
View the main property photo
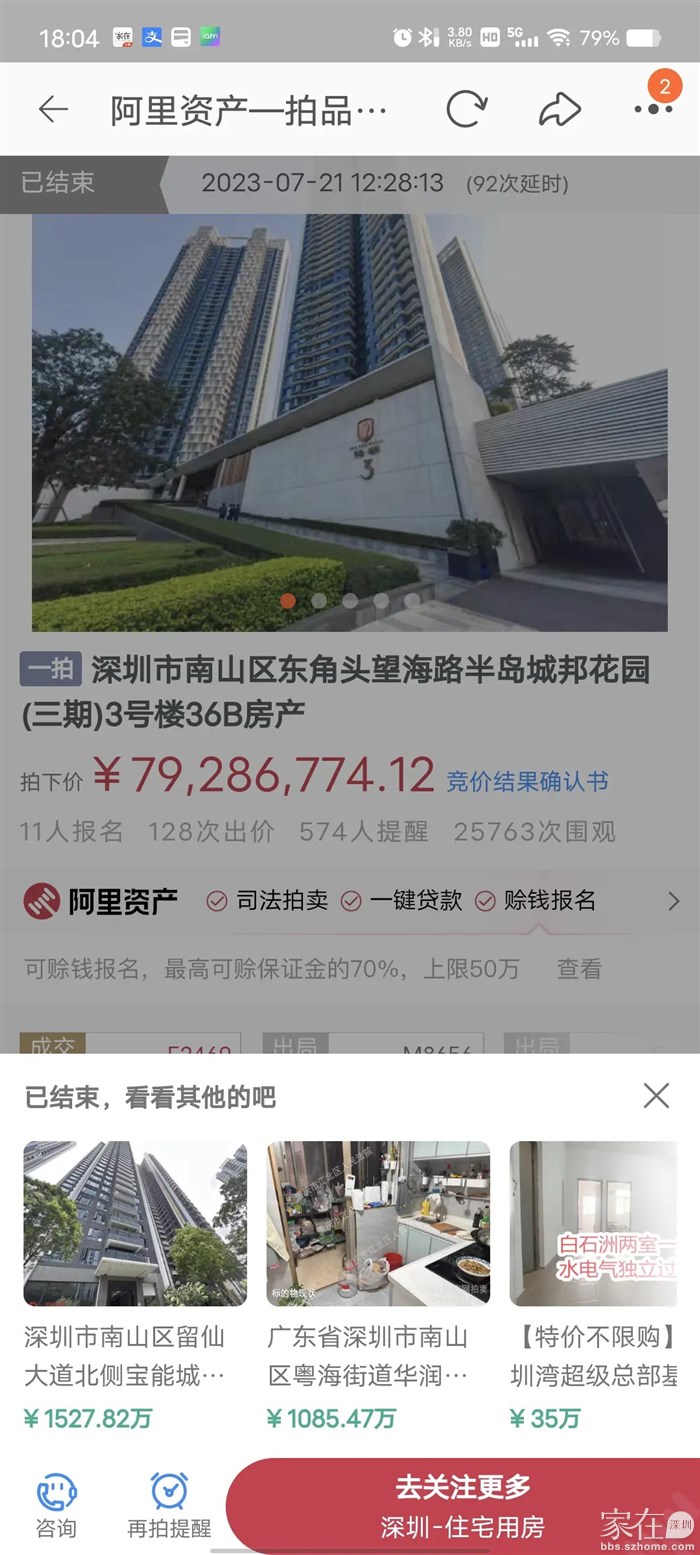click(349, 422)
